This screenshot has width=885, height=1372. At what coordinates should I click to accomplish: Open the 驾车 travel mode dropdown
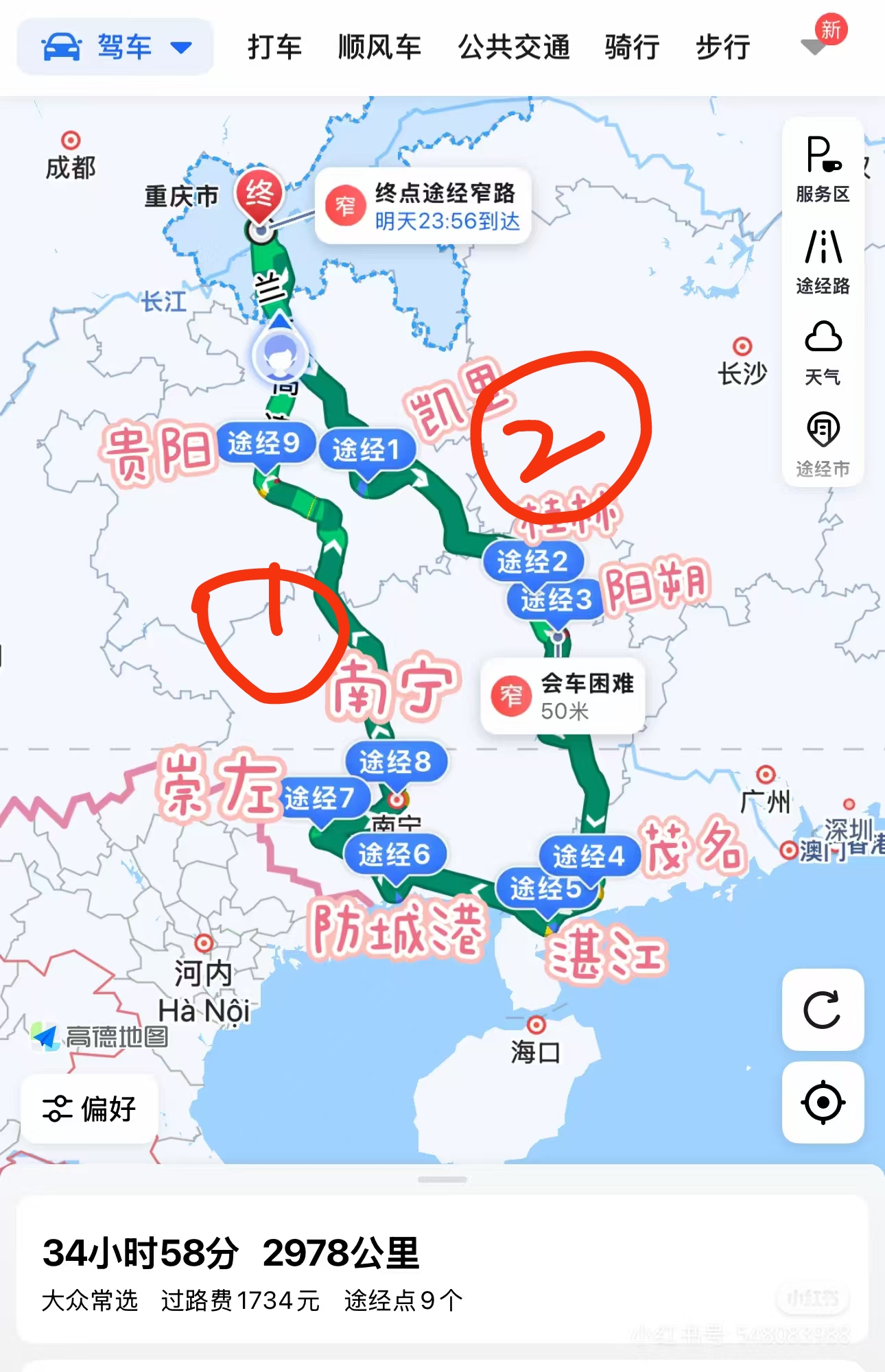click(115, 47)
